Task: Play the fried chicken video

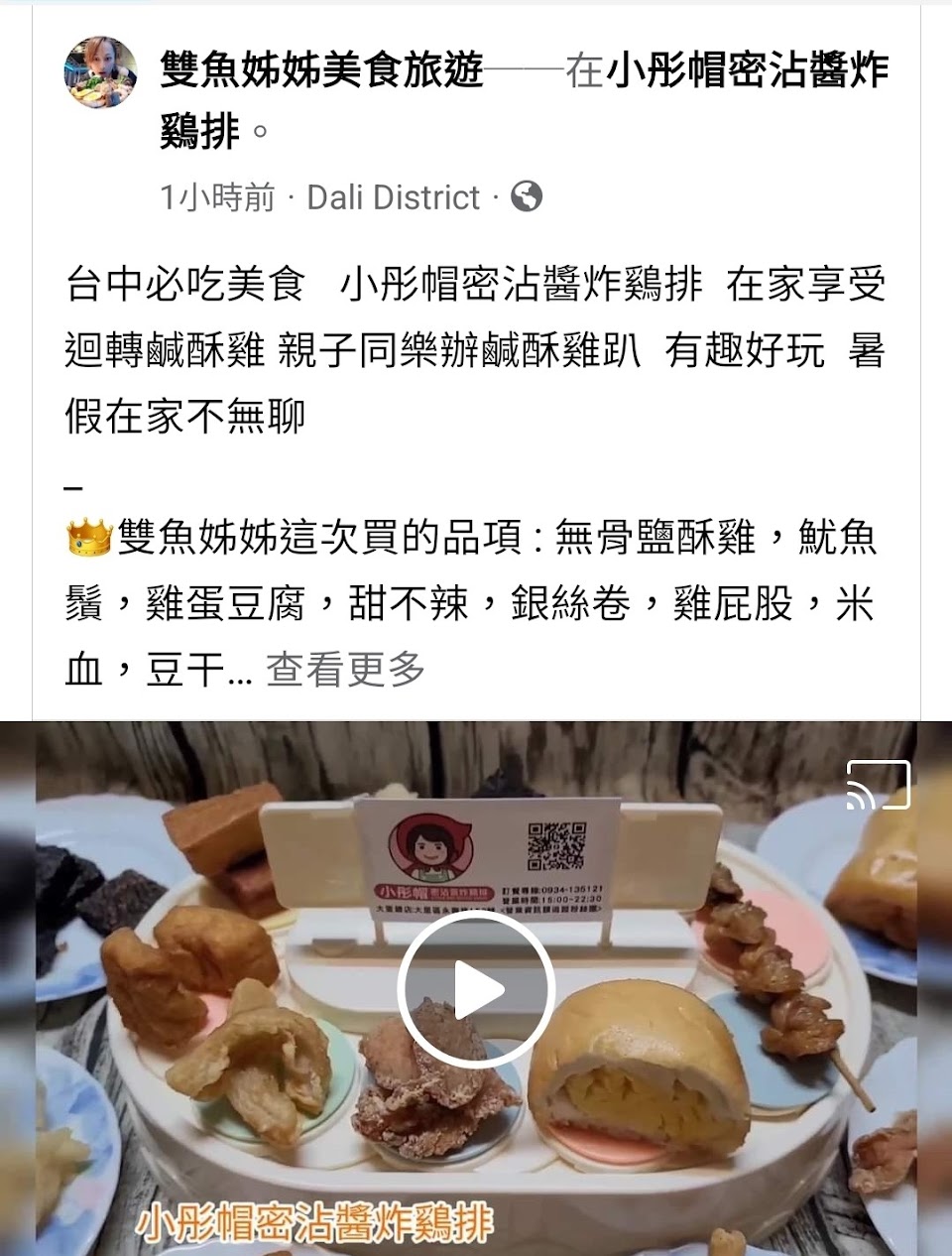Action: (476, 989)
